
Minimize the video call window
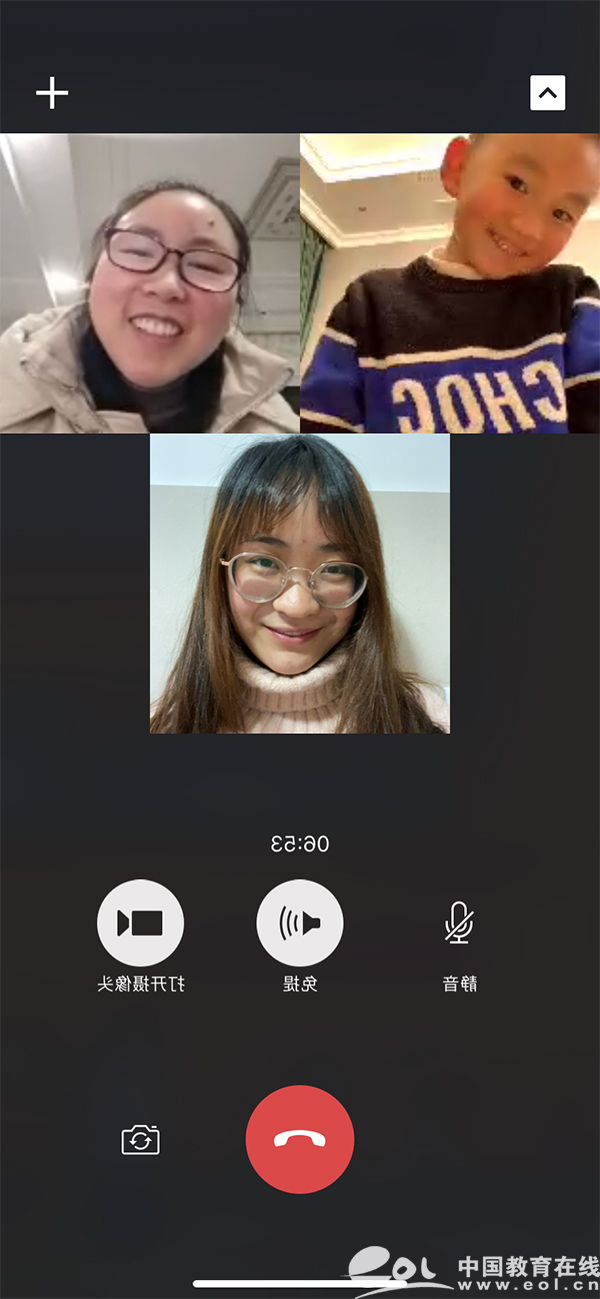click(547, 93)
